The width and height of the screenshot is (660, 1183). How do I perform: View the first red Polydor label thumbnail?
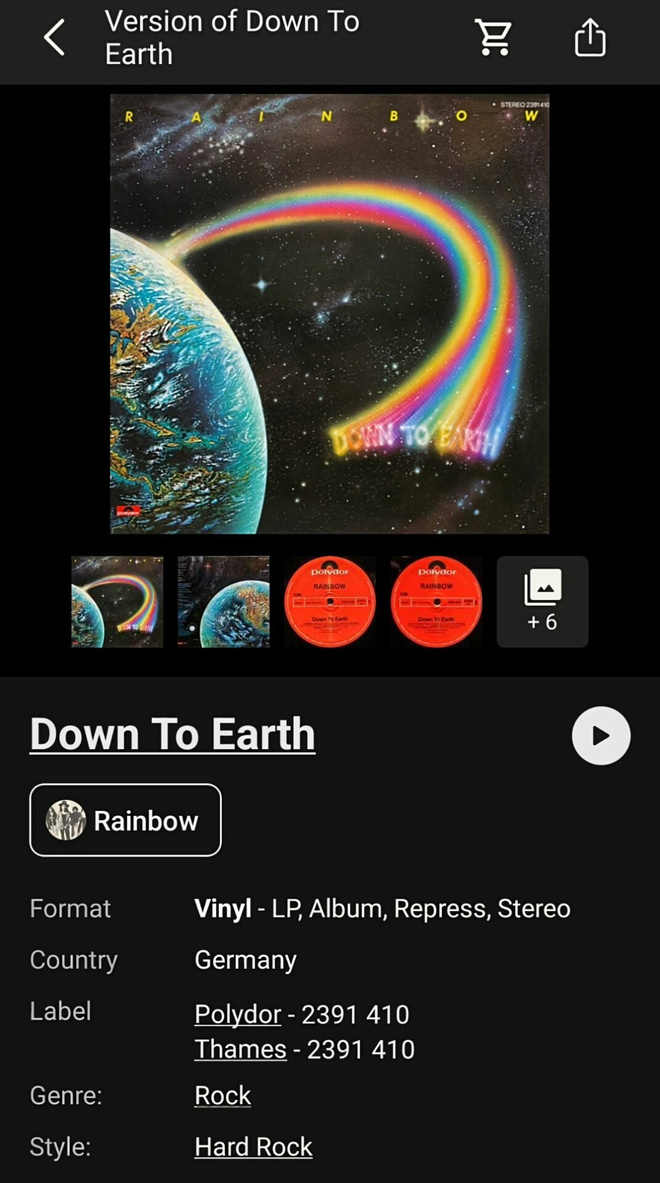330,602
